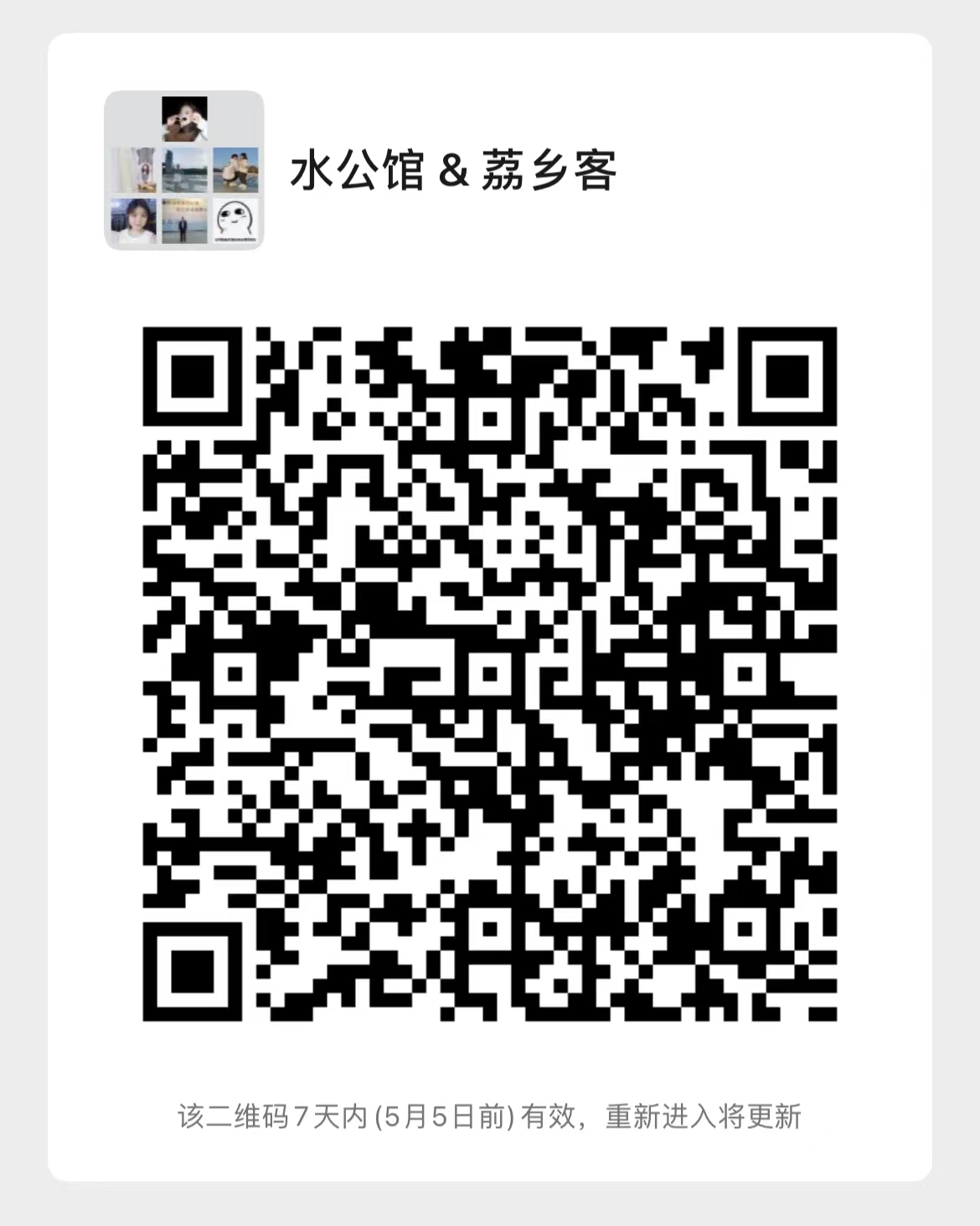The height and width of the screenshot is (1226, 980).
Task: Click the ghost emoji member avatar
Action: click(236, 220)
